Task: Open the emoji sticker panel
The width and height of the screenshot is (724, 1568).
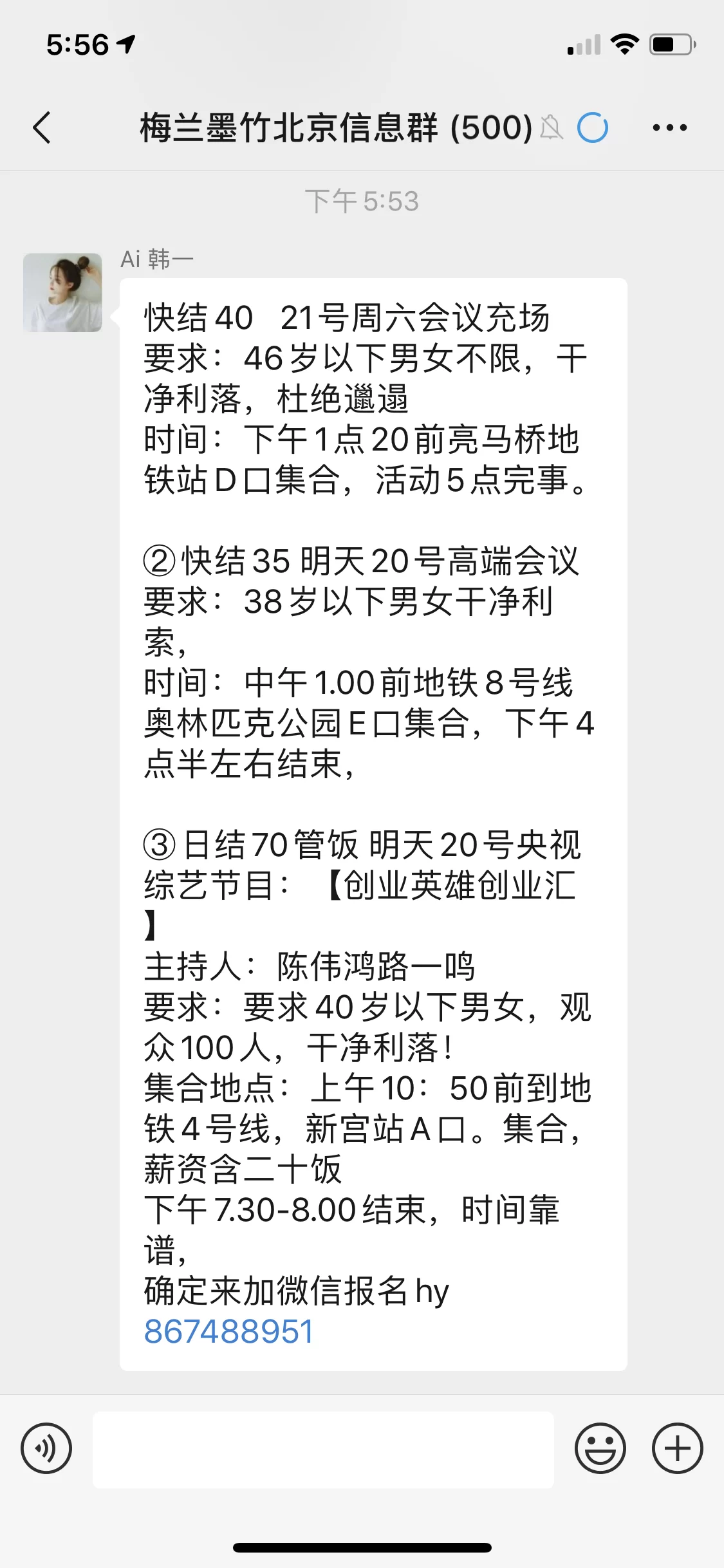Action: click(x=600, y=1448)
